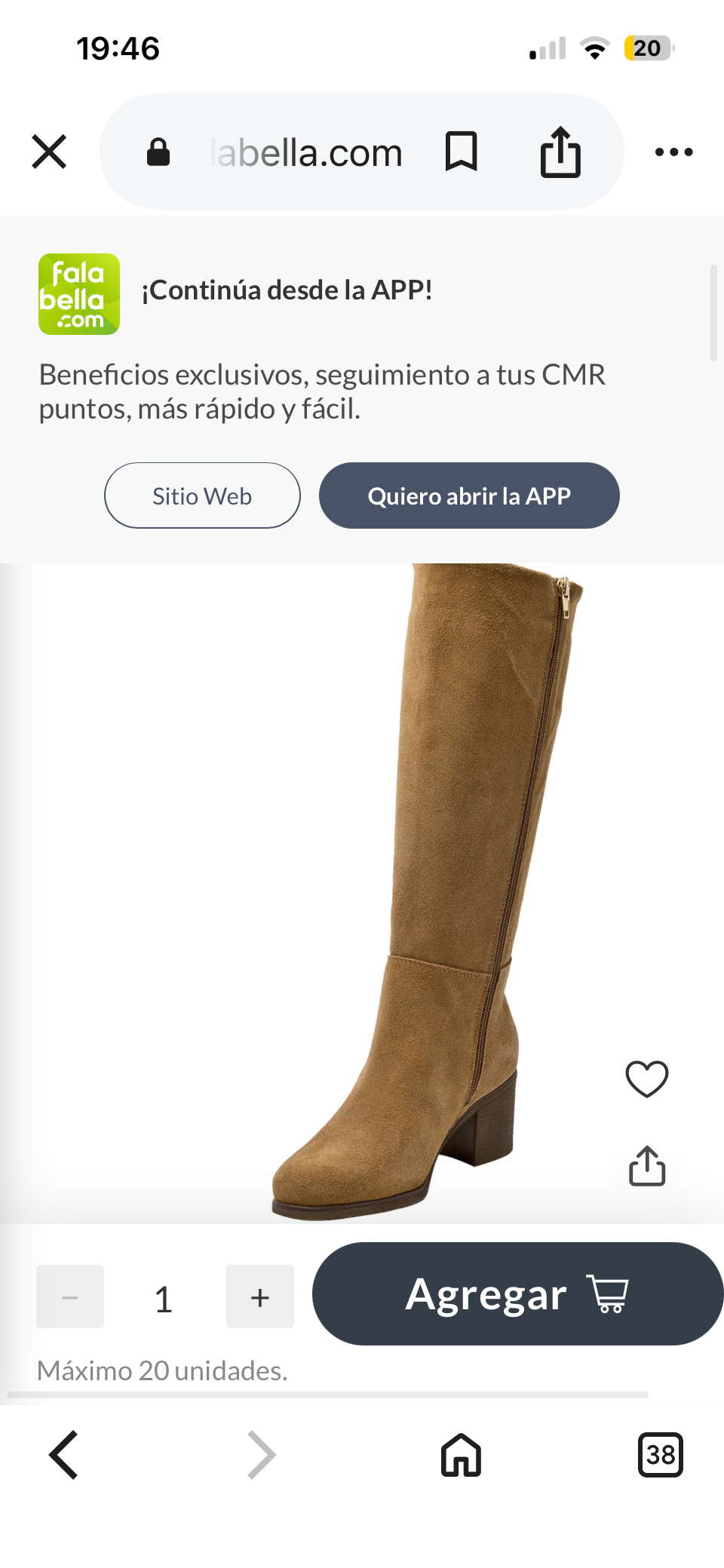Screen dimensions: 724x1568
Task: Select the Sitio Web option
Action: (x=201, y=496)
